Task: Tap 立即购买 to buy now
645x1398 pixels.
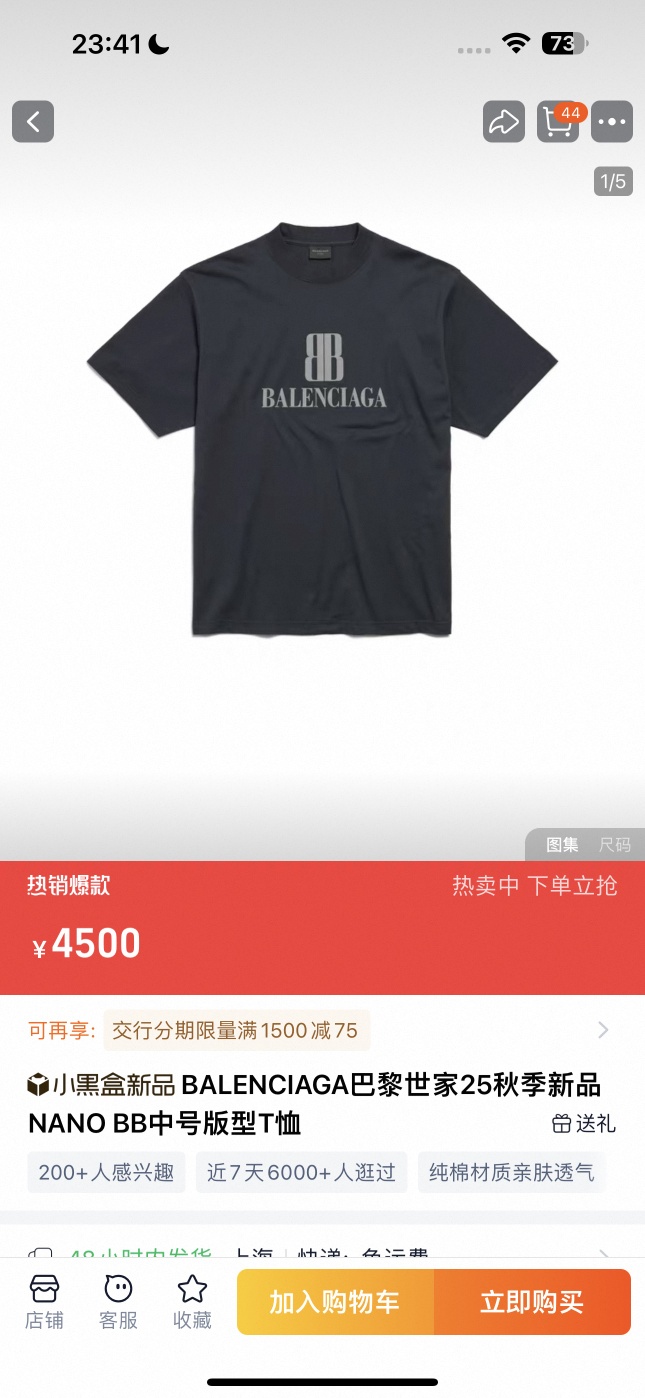Action: click(x=532, y=1302)
